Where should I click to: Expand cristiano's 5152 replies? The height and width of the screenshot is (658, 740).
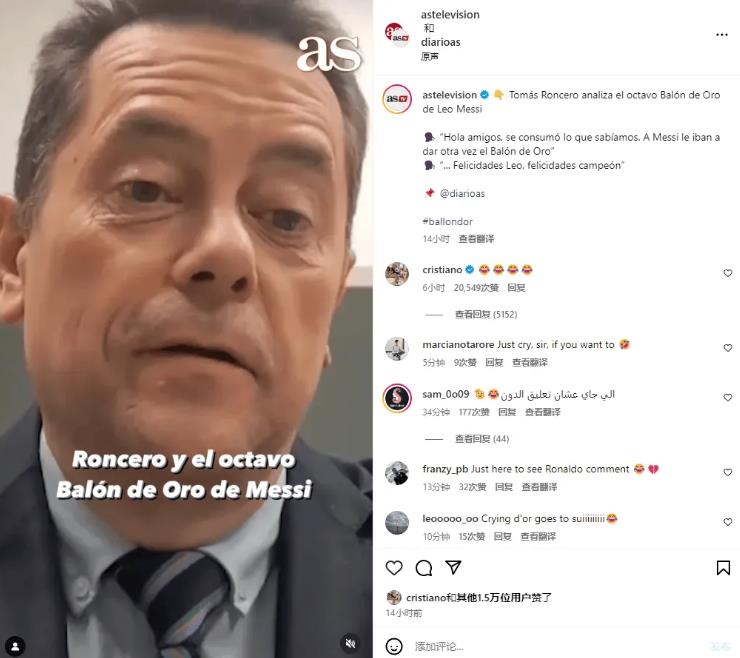coord(486,314)
